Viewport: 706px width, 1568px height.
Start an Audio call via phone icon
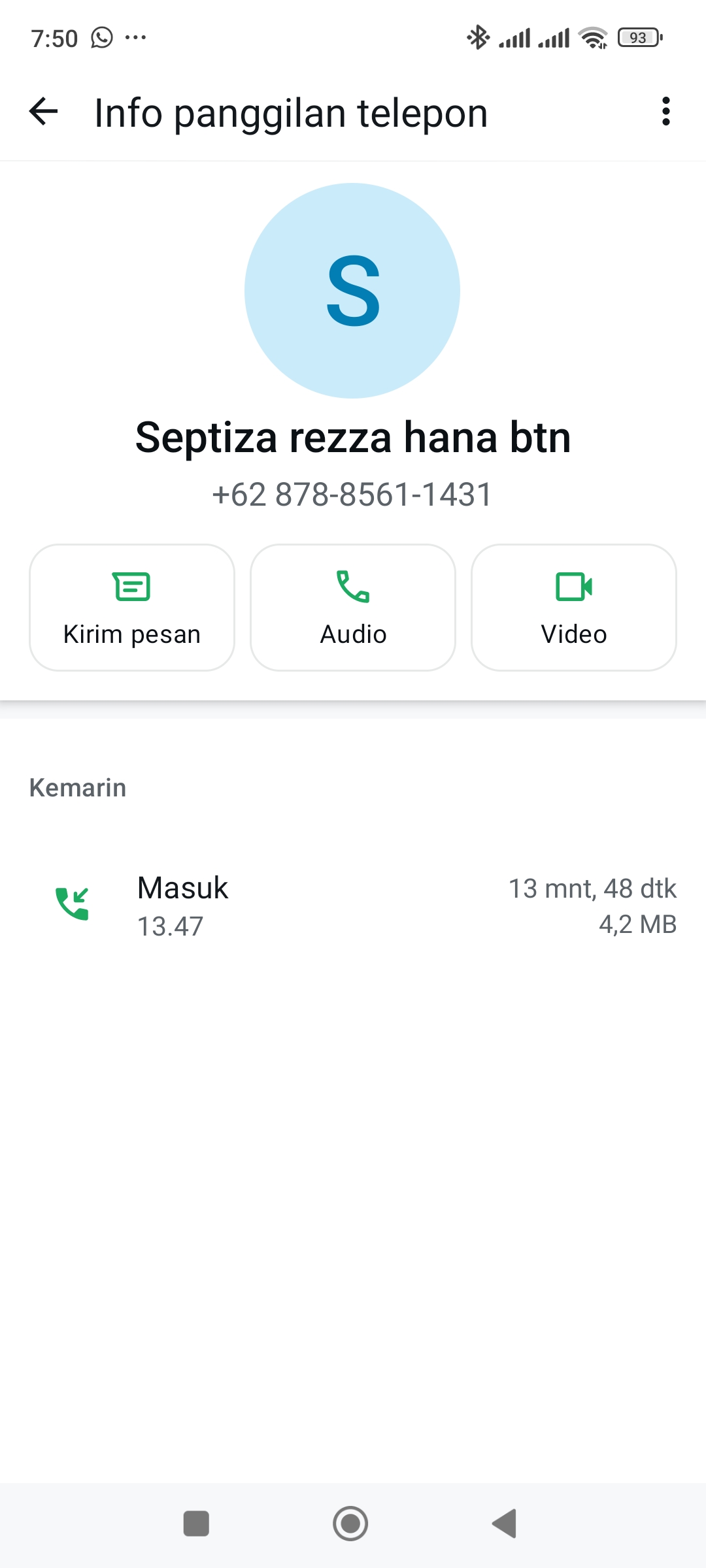point(352,587)
